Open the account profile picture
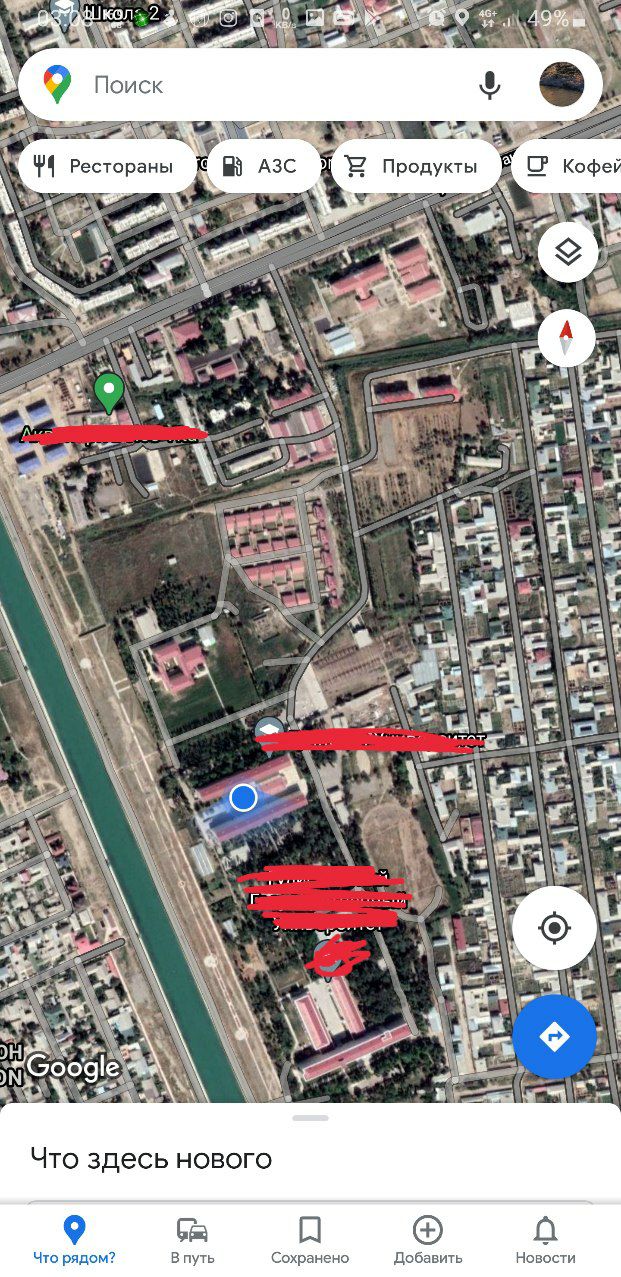The image size is (621, 1277). (561, 85)
